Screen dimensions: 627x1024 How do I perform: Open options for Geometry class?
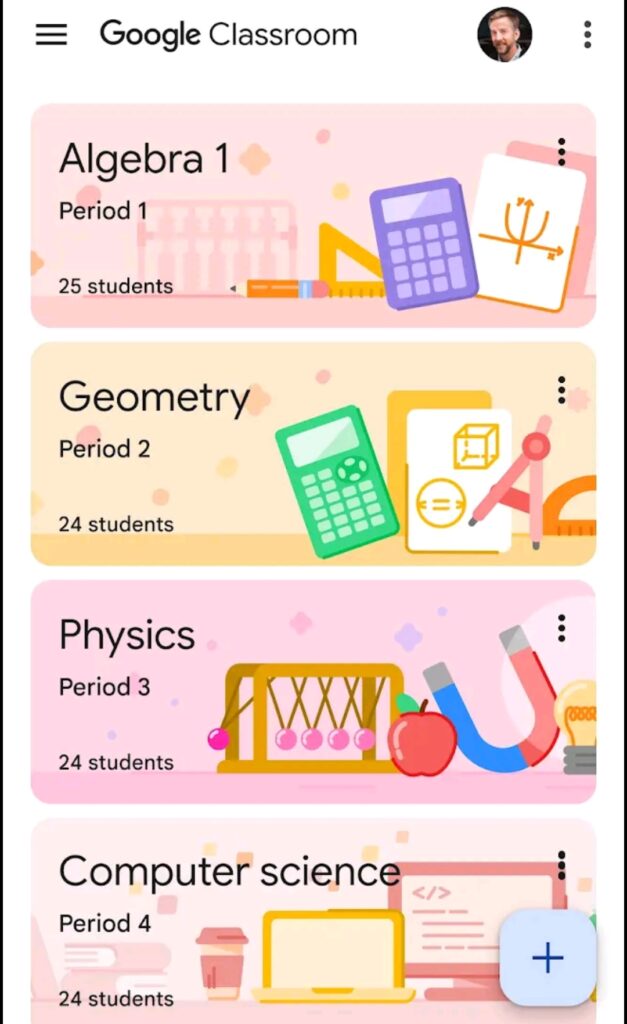(561, 390)
